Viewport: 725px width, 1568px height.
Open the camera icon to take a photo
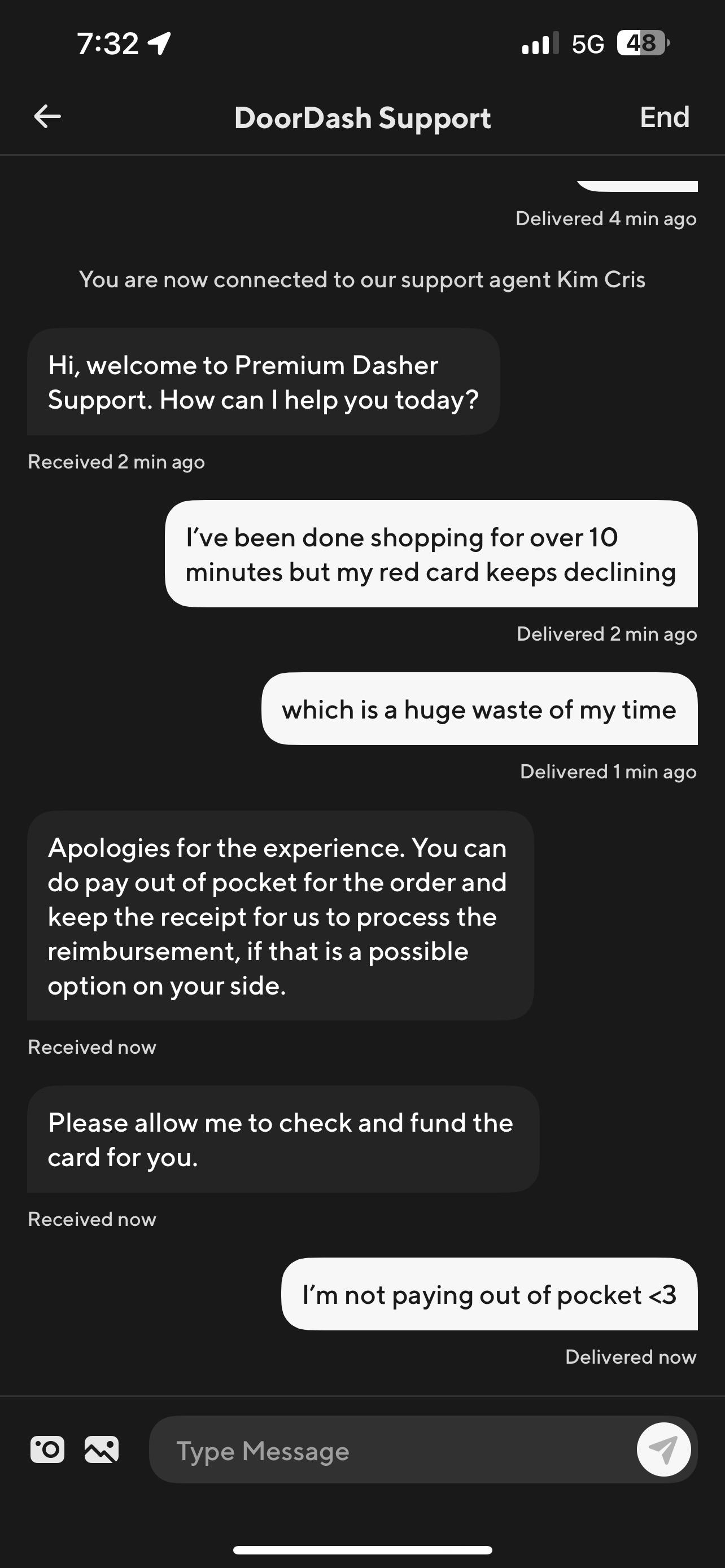click(48, 1449)
